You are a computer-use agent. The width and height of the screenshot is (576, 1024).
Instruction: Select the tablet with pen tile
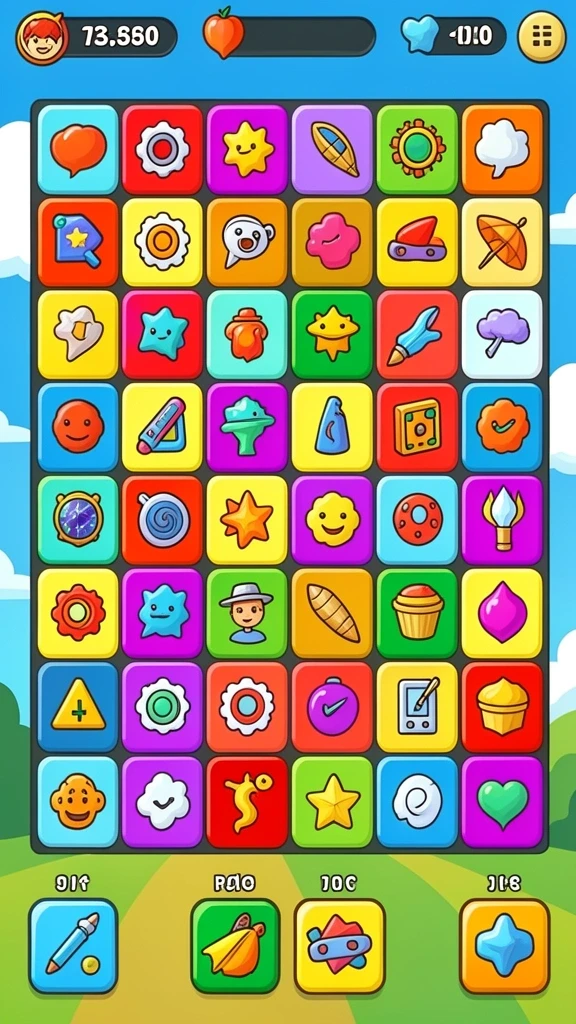pyautogui.click(x=417, y=707)
